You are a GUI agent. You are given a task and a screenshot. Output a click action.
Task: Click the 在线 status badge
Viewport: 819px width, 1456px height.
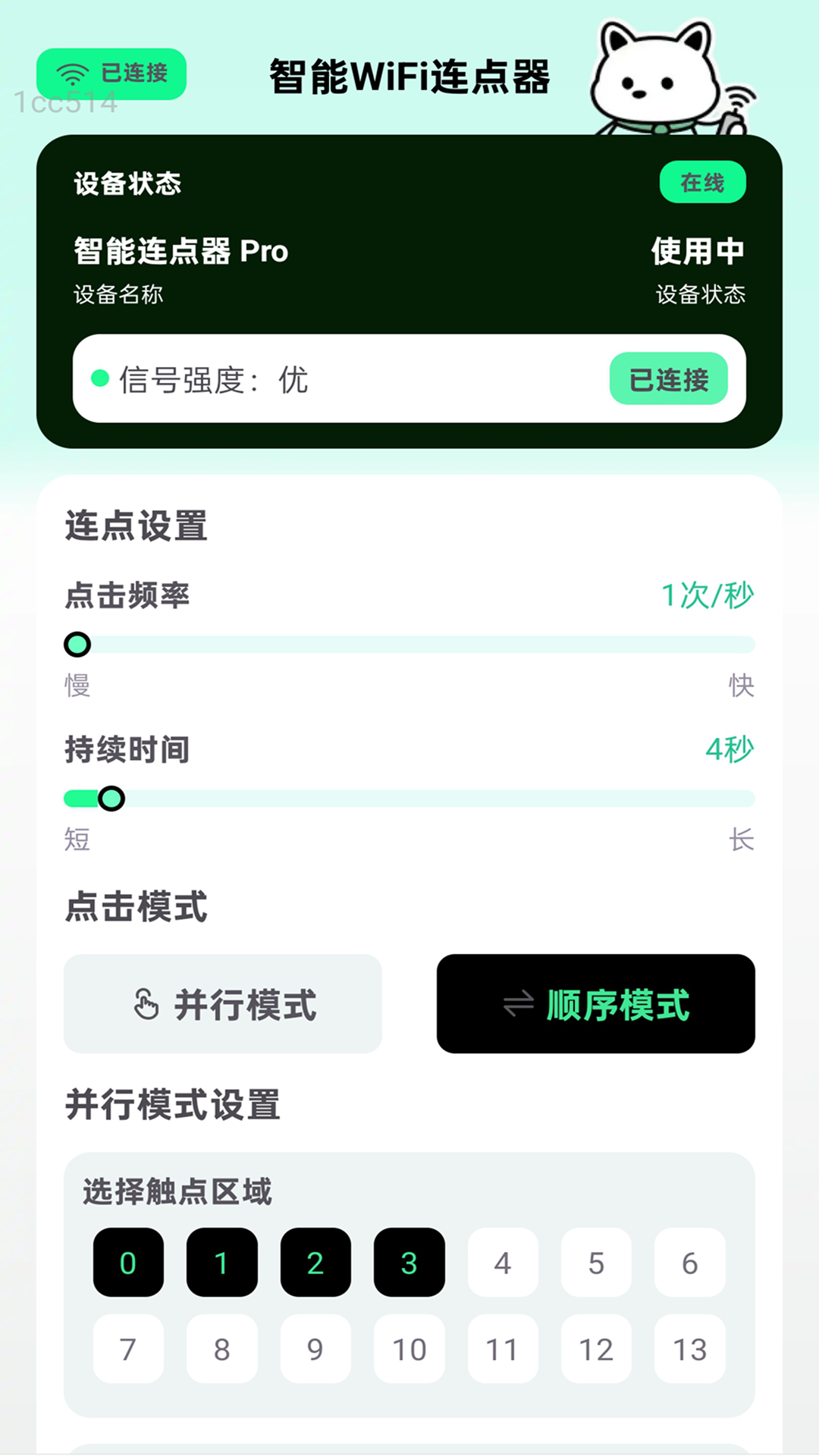pos(703,182)
